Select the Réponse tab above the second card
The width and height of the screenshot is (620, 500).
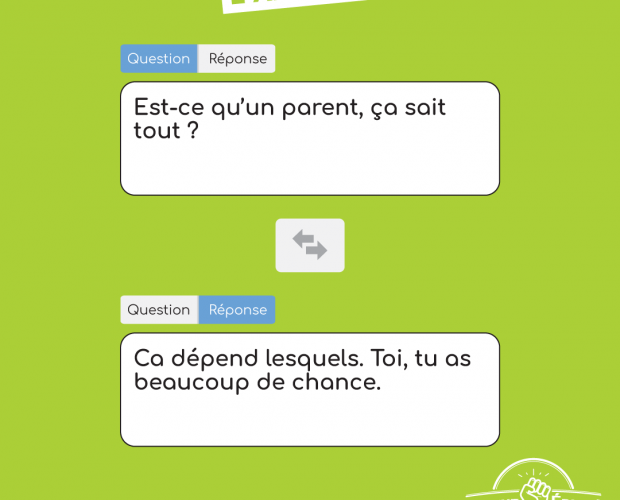click(x=237, y=310)
